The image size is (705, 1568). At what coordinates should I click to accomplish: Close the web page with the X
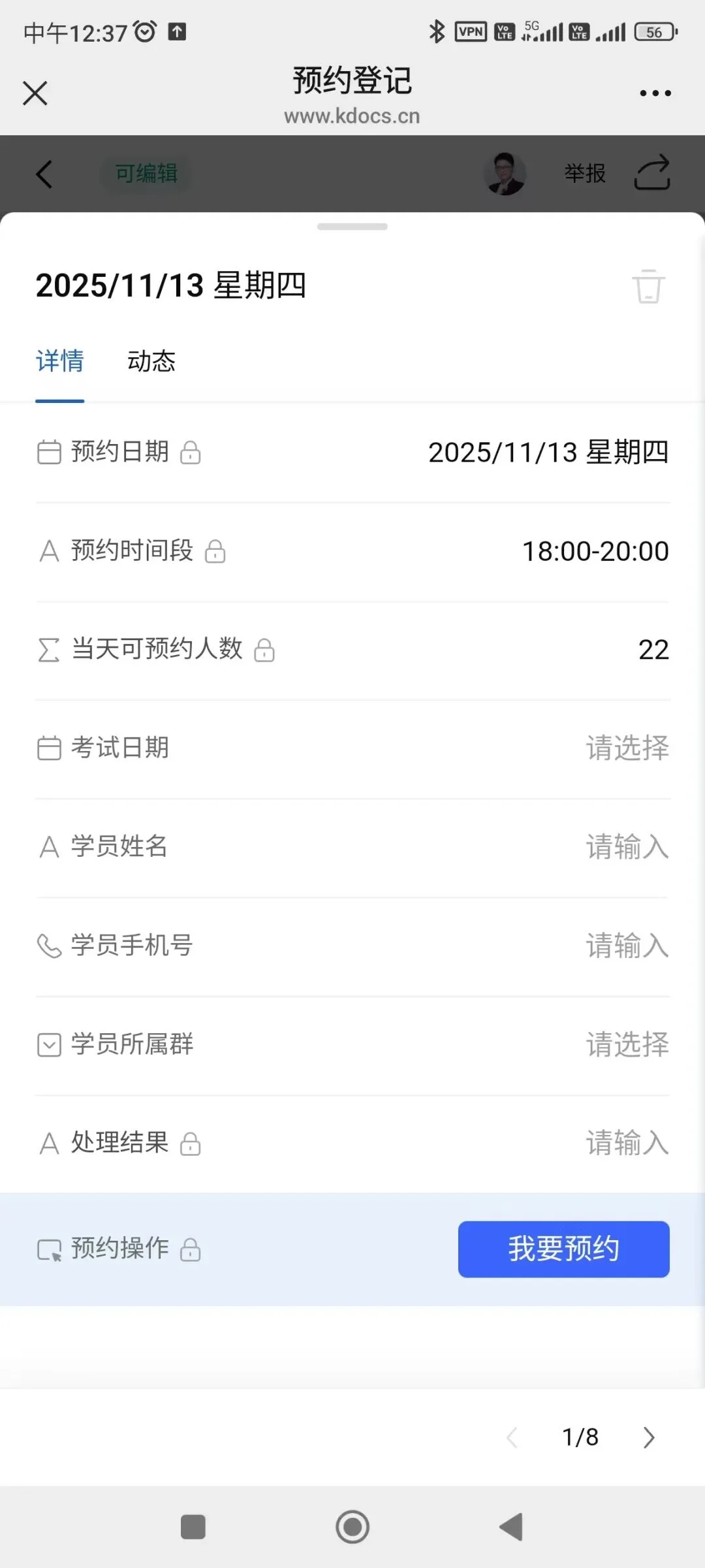click(x=35, y=93)
